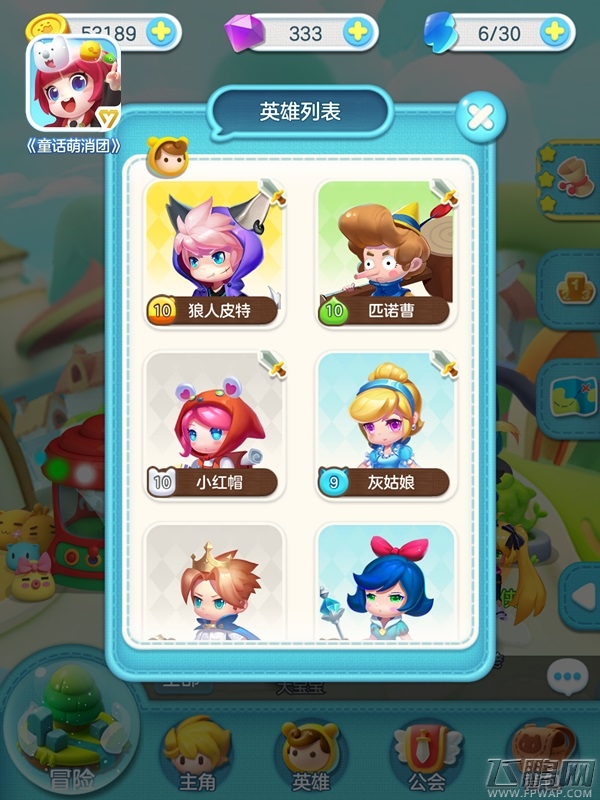The height and width of the screenshot is (800, 600).
Task: Select the 灰姑娘 hero card
Action: pos(385,425)
